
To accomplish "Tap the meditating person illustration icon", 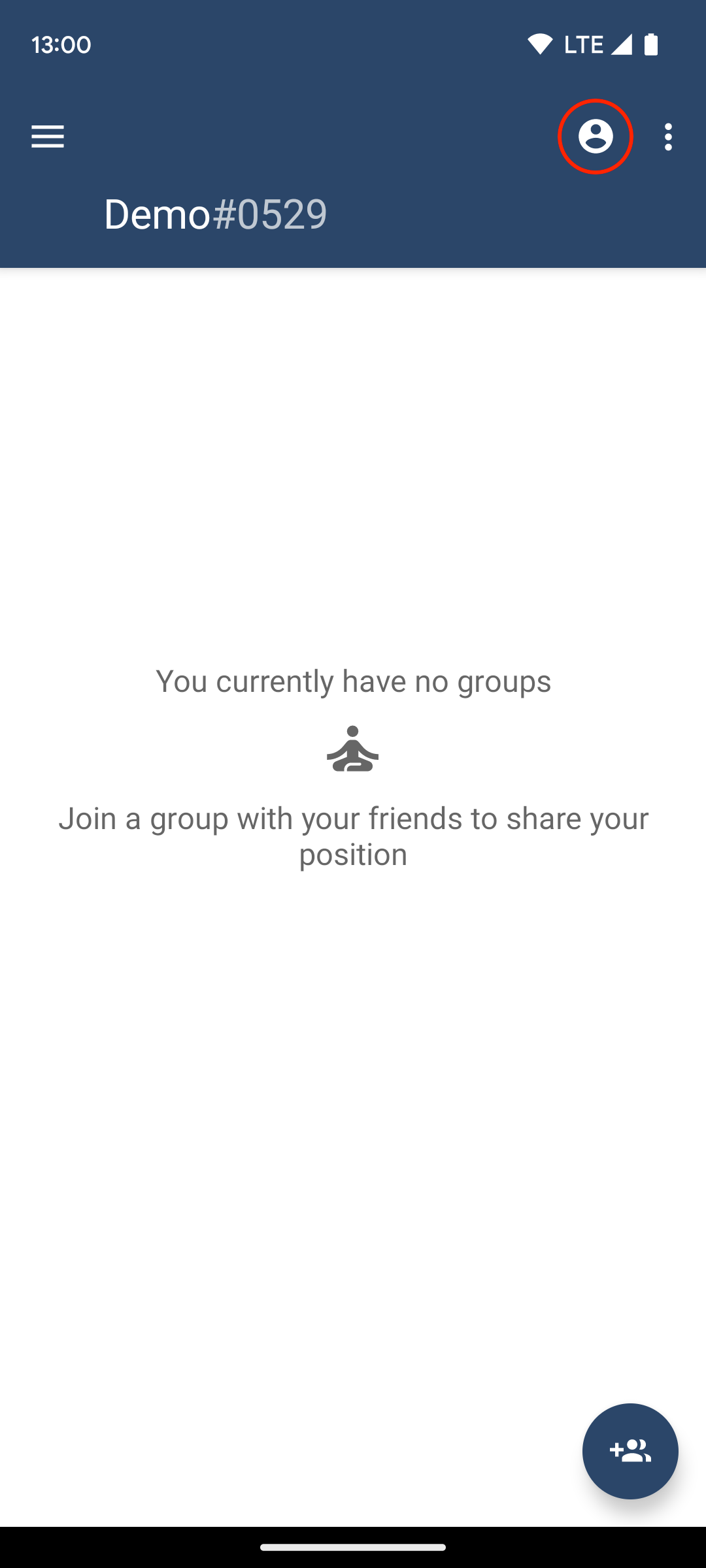I will (x=353, y=750).
